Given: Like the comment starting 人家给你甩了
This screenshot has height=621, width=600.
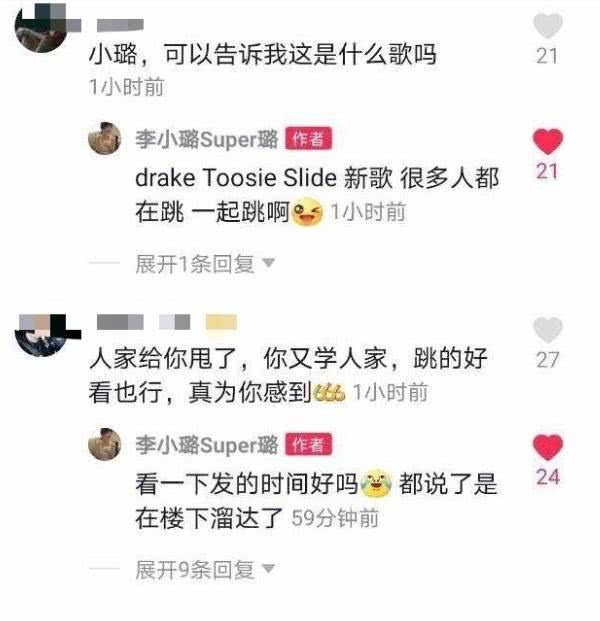Looking at the screenshot, I should coord(547,330).
